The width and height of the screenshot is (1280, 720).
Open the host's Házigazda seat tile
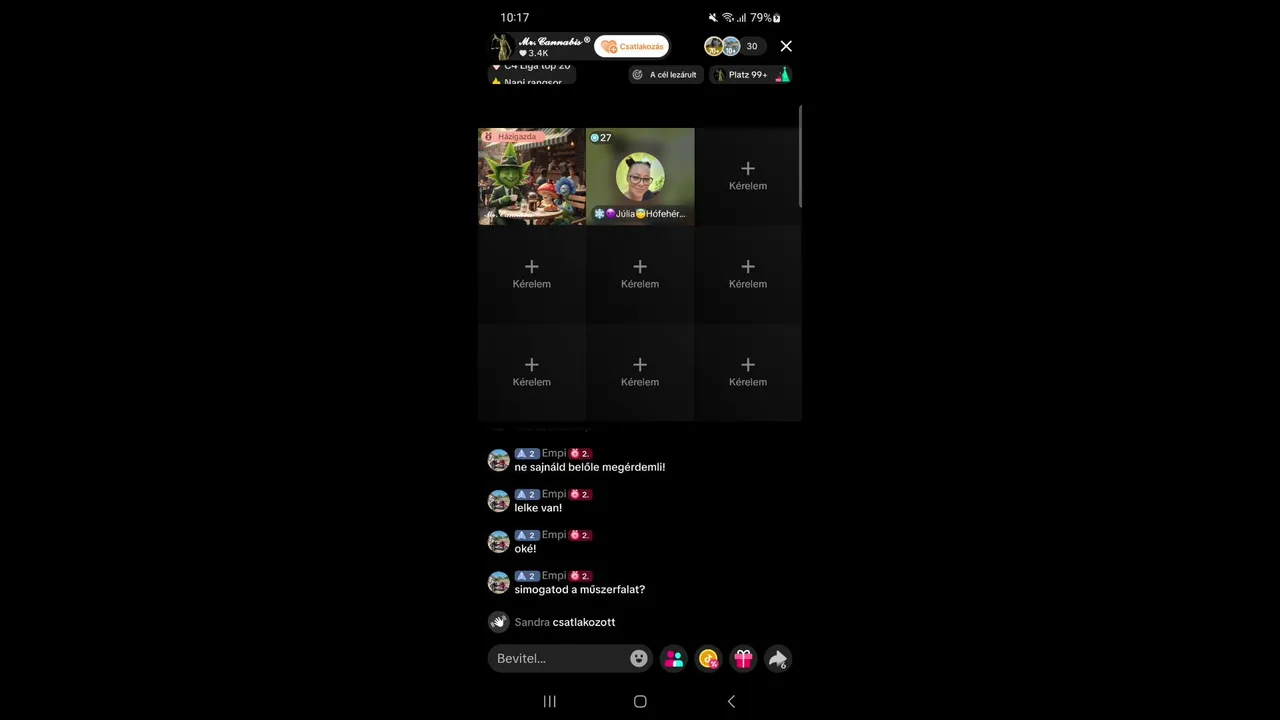[x=531, y=177]
